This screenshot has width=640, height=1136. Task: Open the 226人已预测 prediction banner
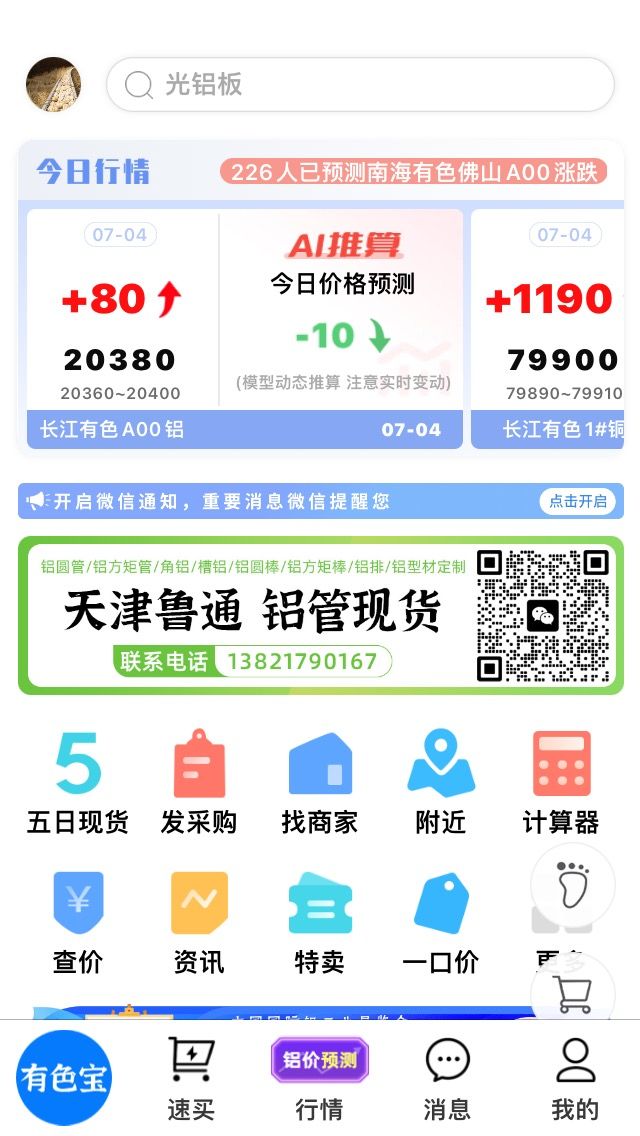point(413,172)
